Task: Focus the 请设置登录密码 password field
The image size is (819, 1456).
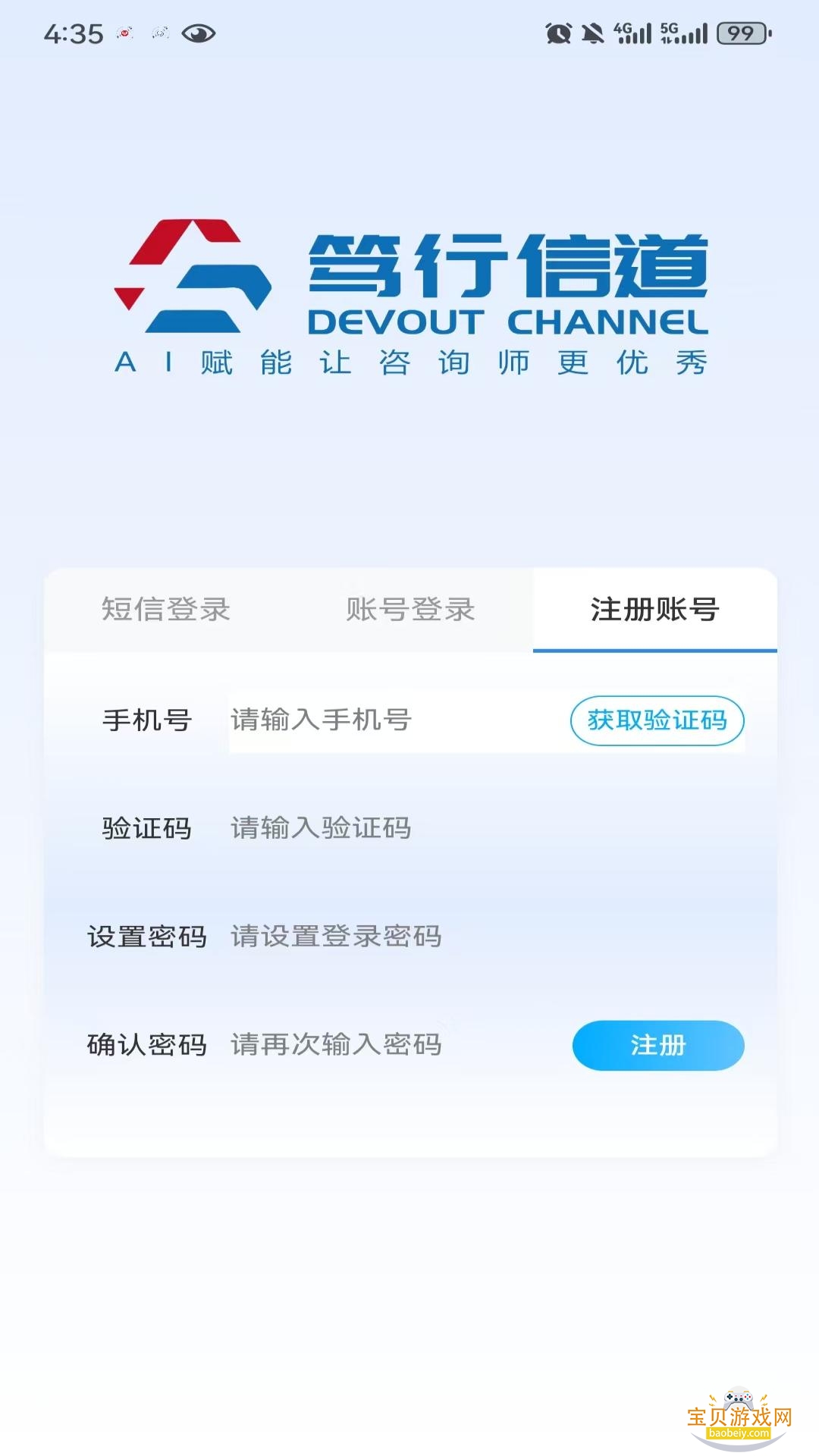Action: [x=455, y=936]
